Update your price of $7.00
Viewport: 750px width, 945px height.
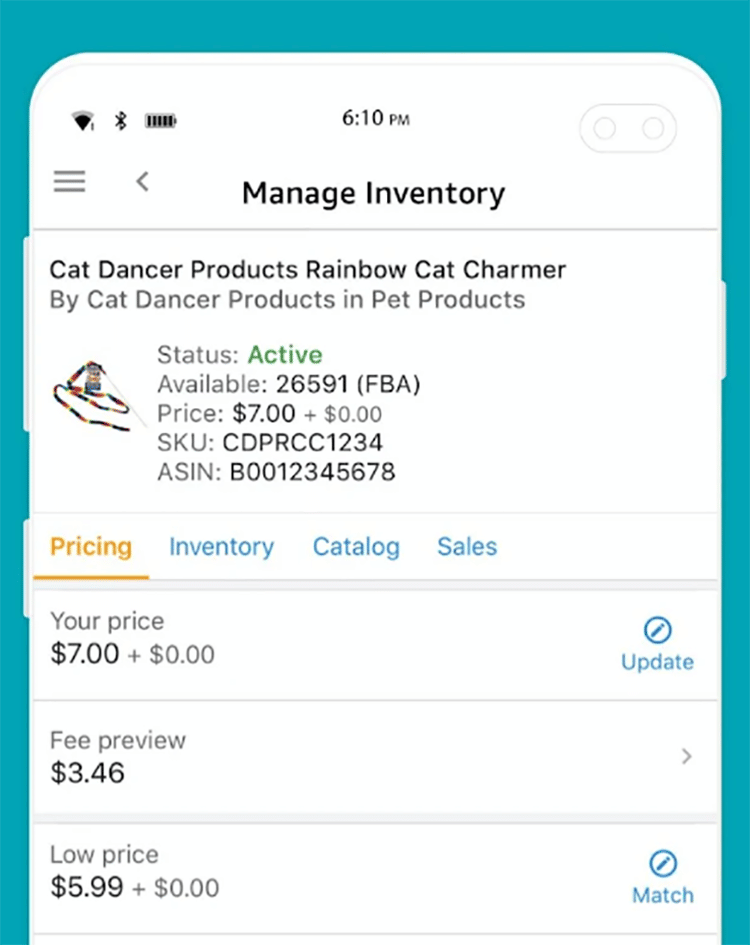(657, 644)
